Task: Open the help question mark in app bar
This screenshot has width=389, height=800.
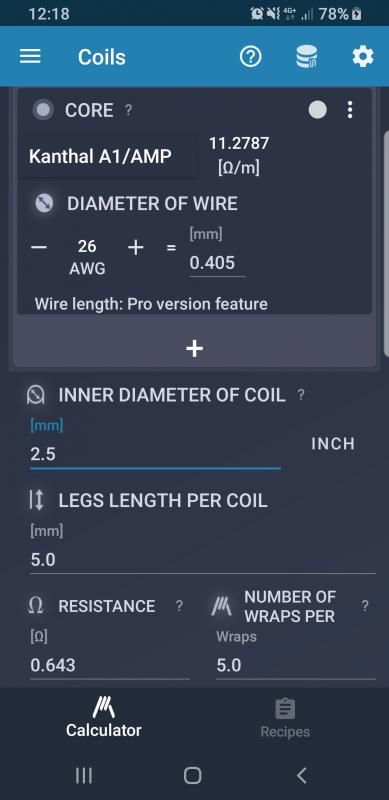Action: point(251,57)
